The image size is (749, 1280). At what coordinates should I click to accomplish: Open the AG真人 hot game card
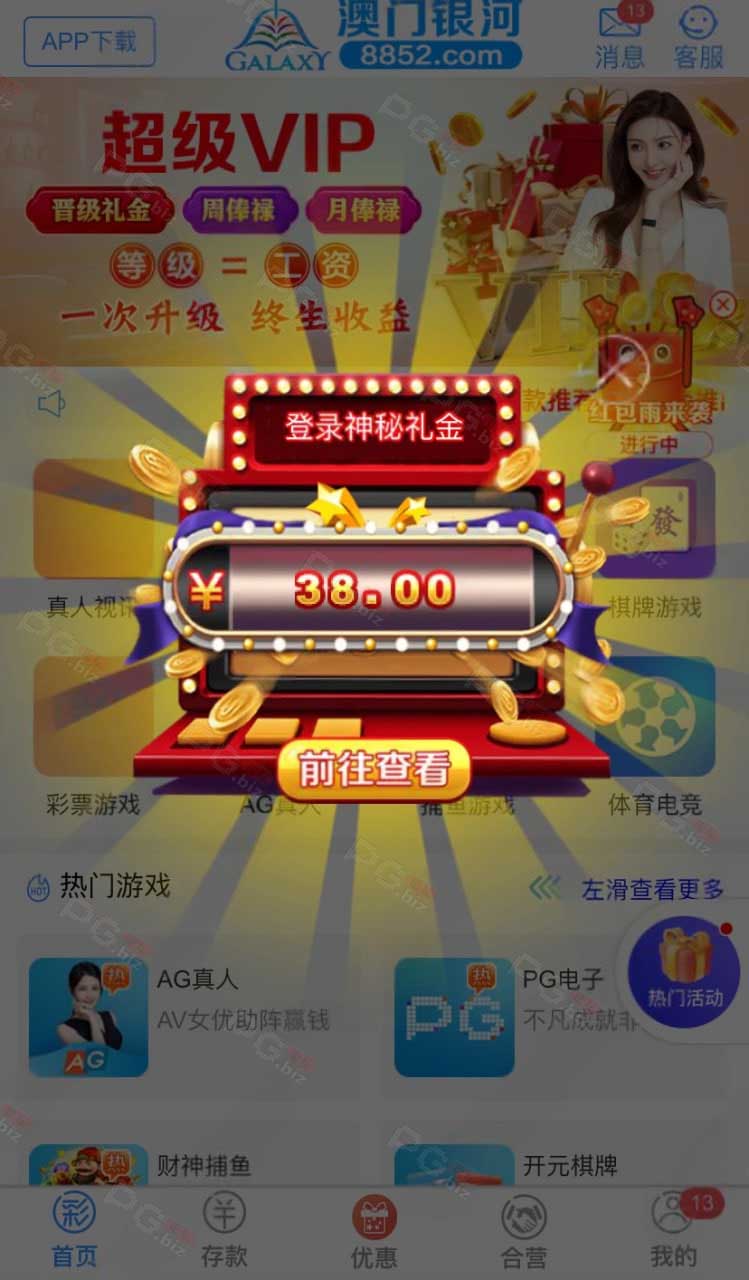coord(190,1018)
